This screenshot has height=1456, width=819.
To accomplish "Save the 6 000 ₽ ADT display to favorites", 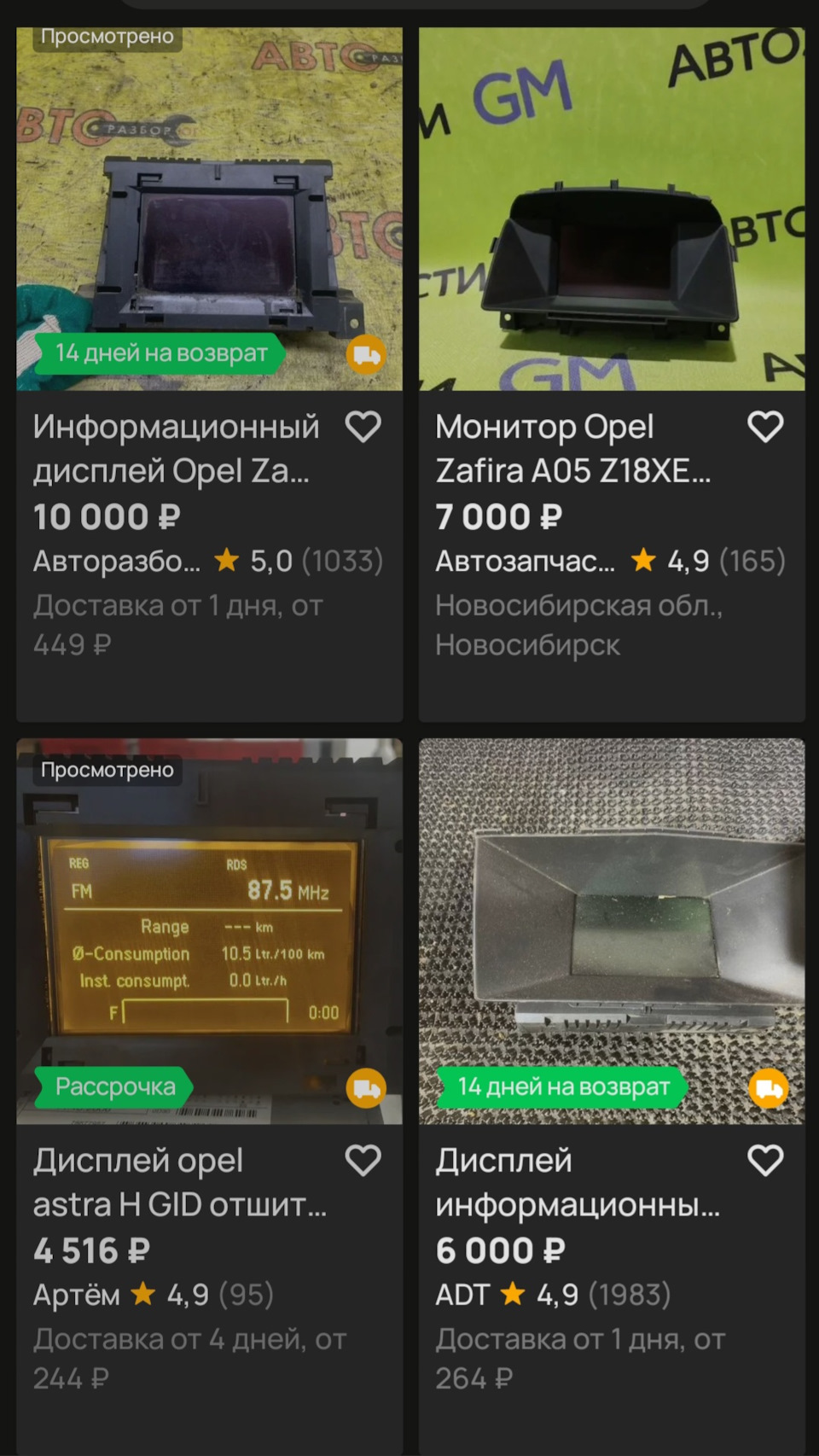I will tap(765, 1161).
